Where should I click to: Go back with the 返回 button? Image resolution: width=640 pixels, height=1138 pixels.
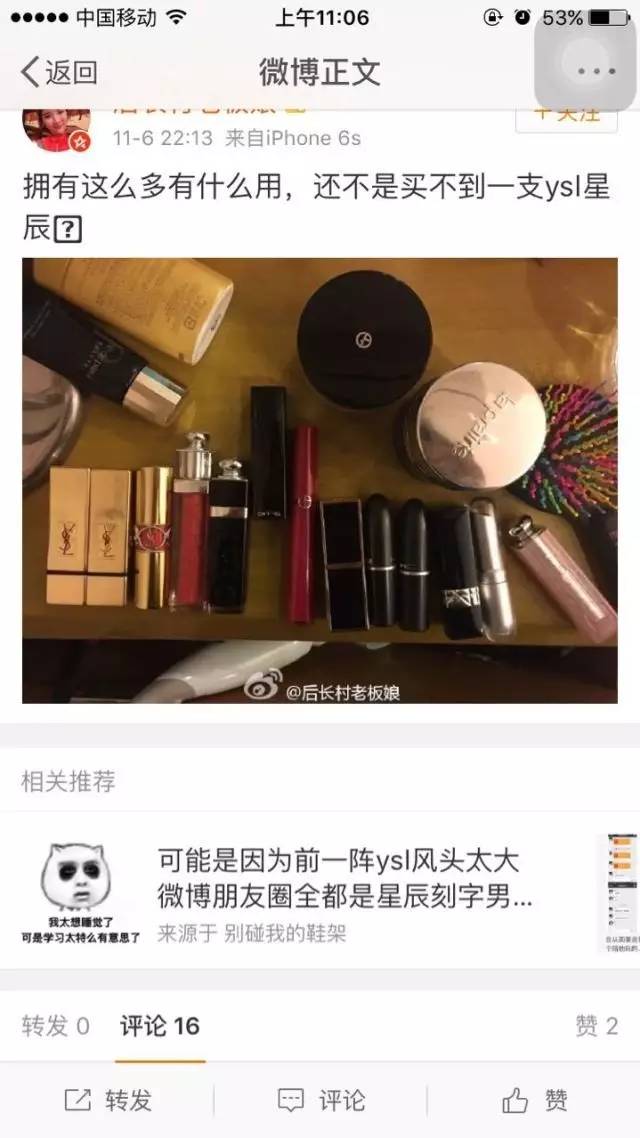click(60, 72)
